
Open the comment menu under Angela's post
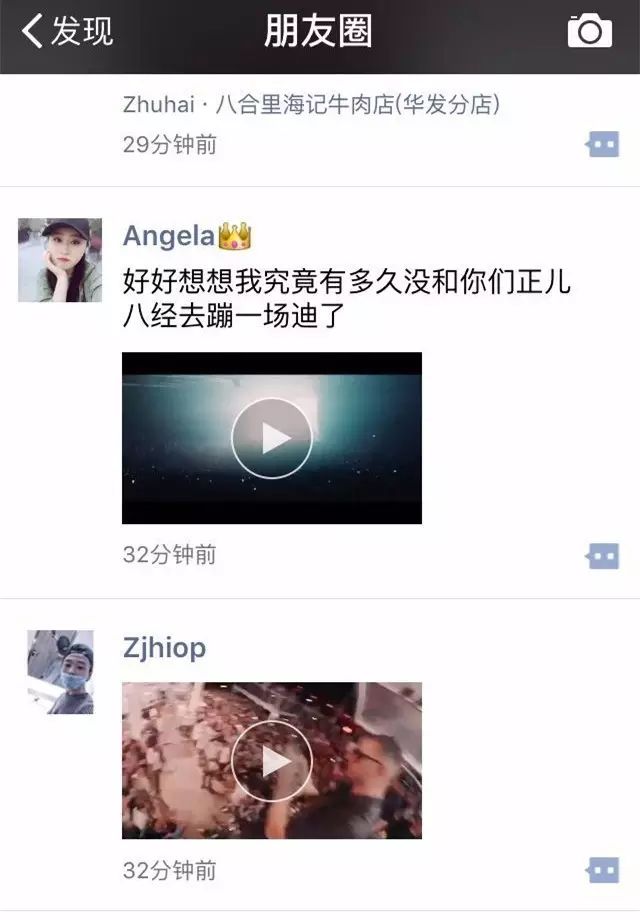602,556
